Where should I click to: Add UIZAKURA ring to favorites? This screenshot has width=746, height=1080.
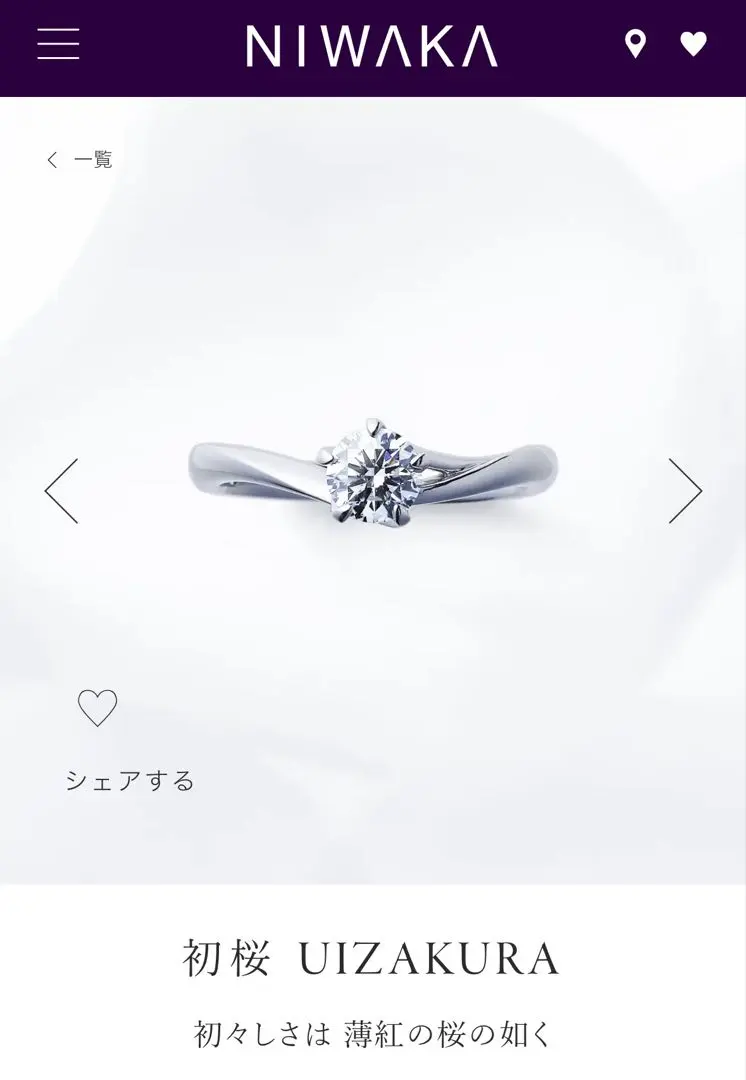tap(98, 709)
